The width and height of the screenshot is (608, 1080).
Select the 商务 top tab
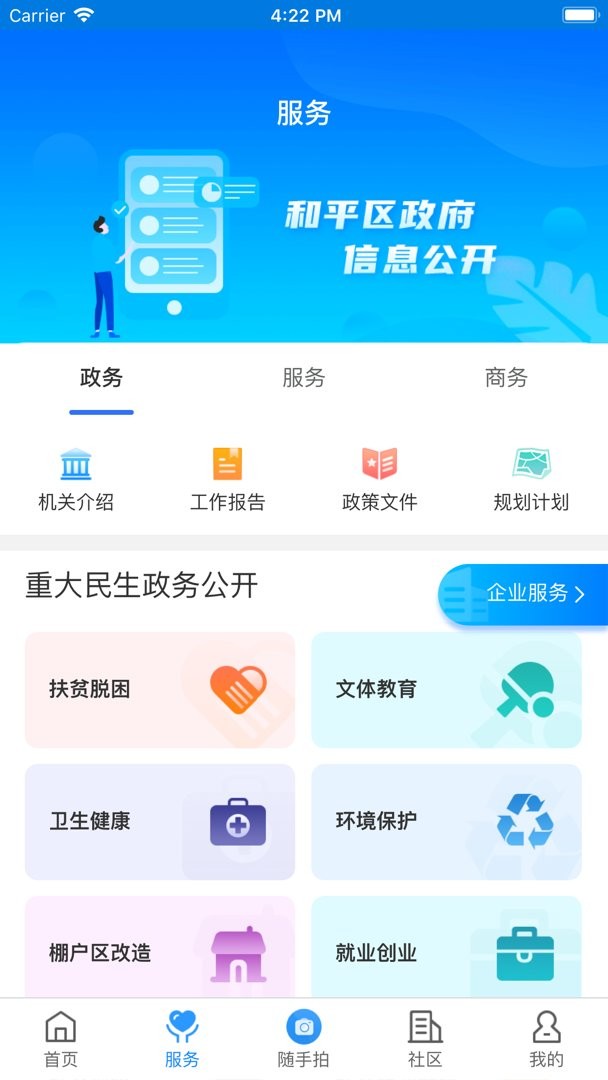click(x=506, y=378)
